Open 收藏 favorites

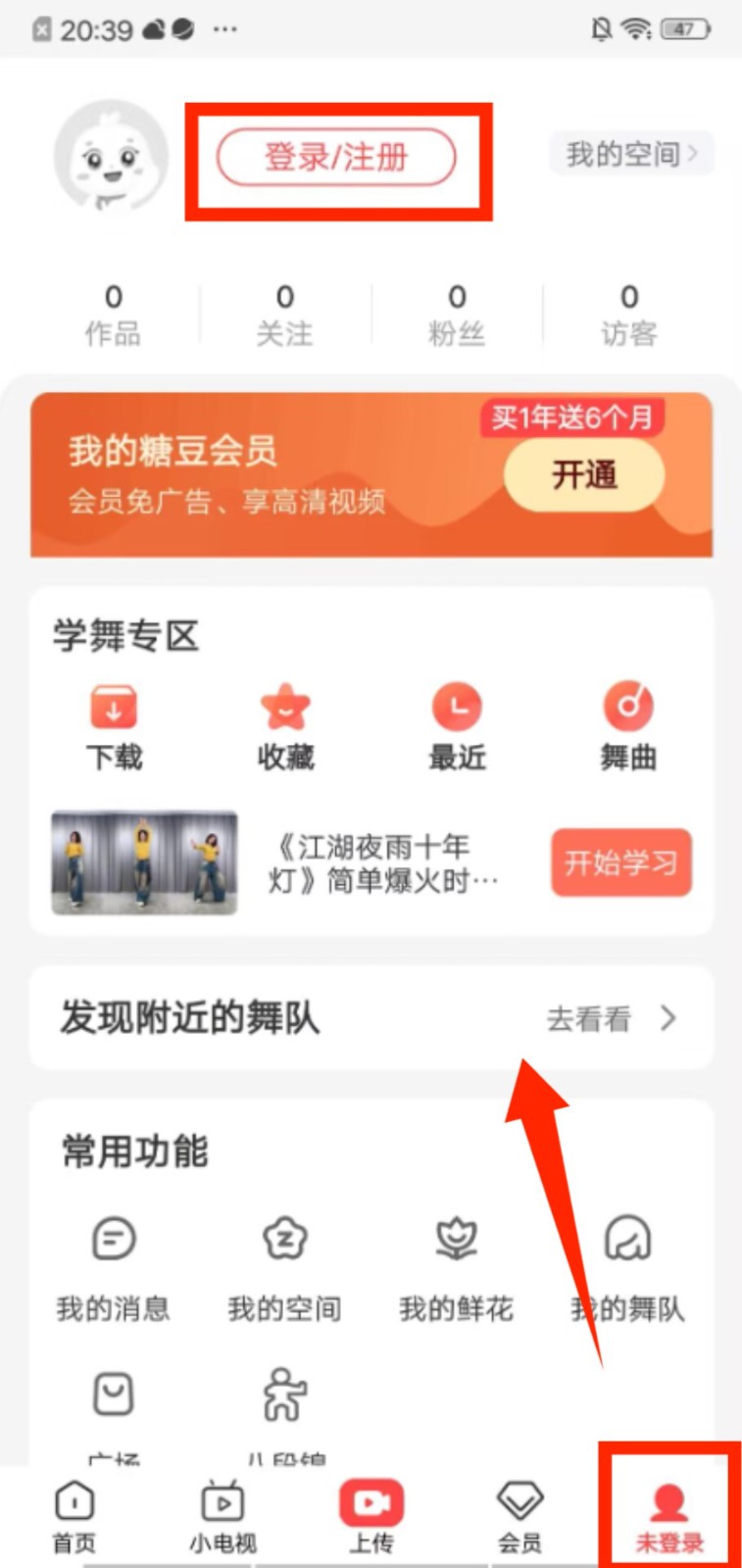point(285,726)
